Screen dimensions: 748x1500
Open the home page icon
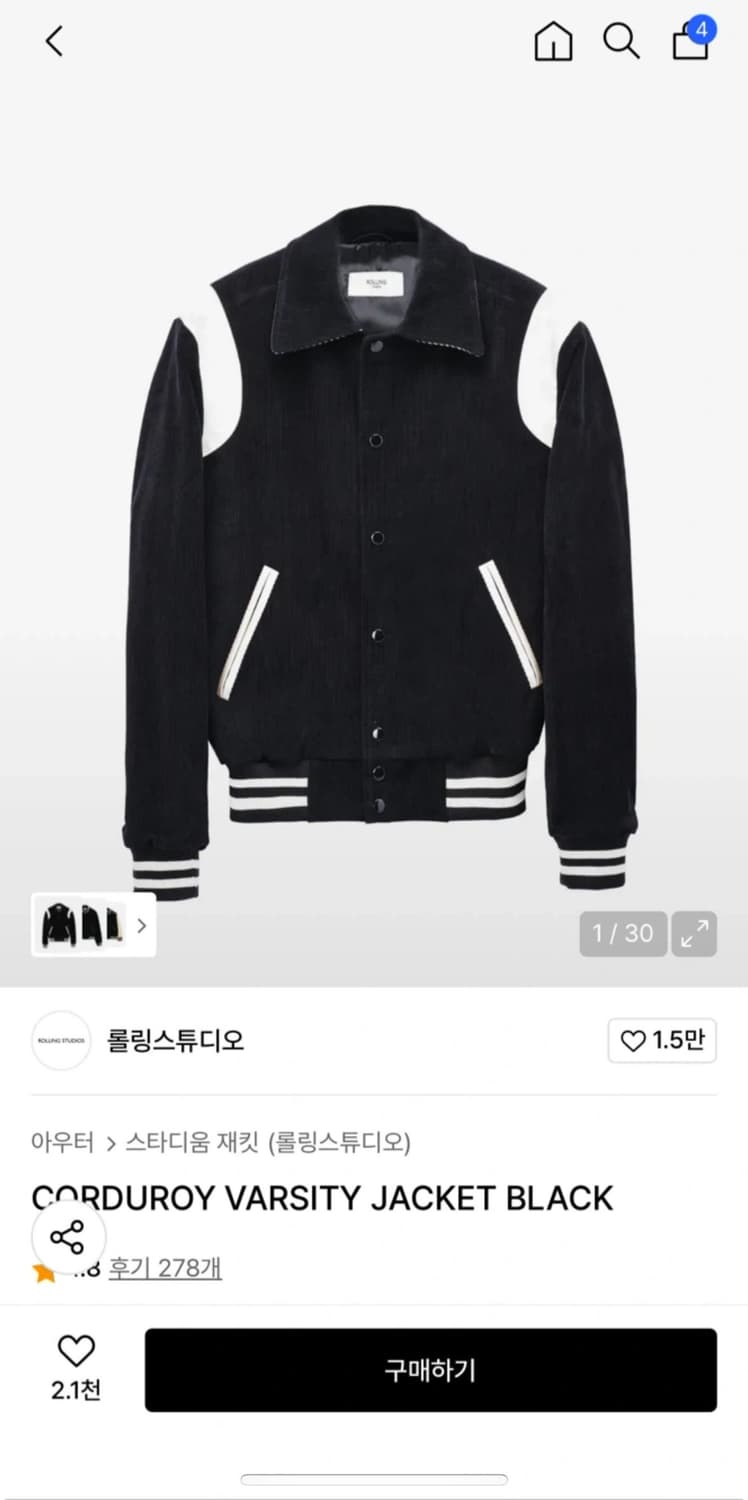pyautogui.click(x=553, y=42)
